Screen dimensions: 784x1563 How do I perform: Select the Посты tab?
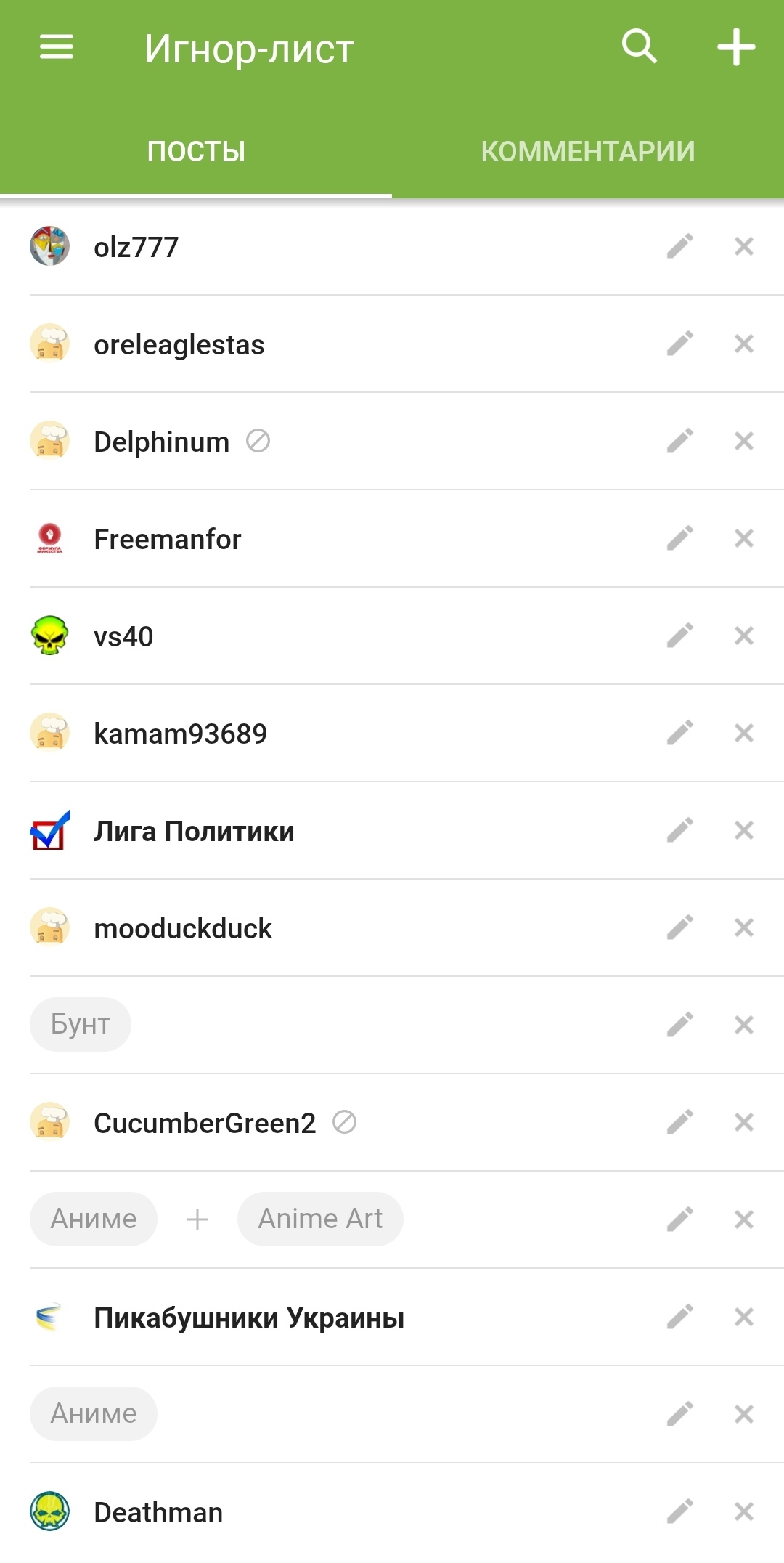196,152
